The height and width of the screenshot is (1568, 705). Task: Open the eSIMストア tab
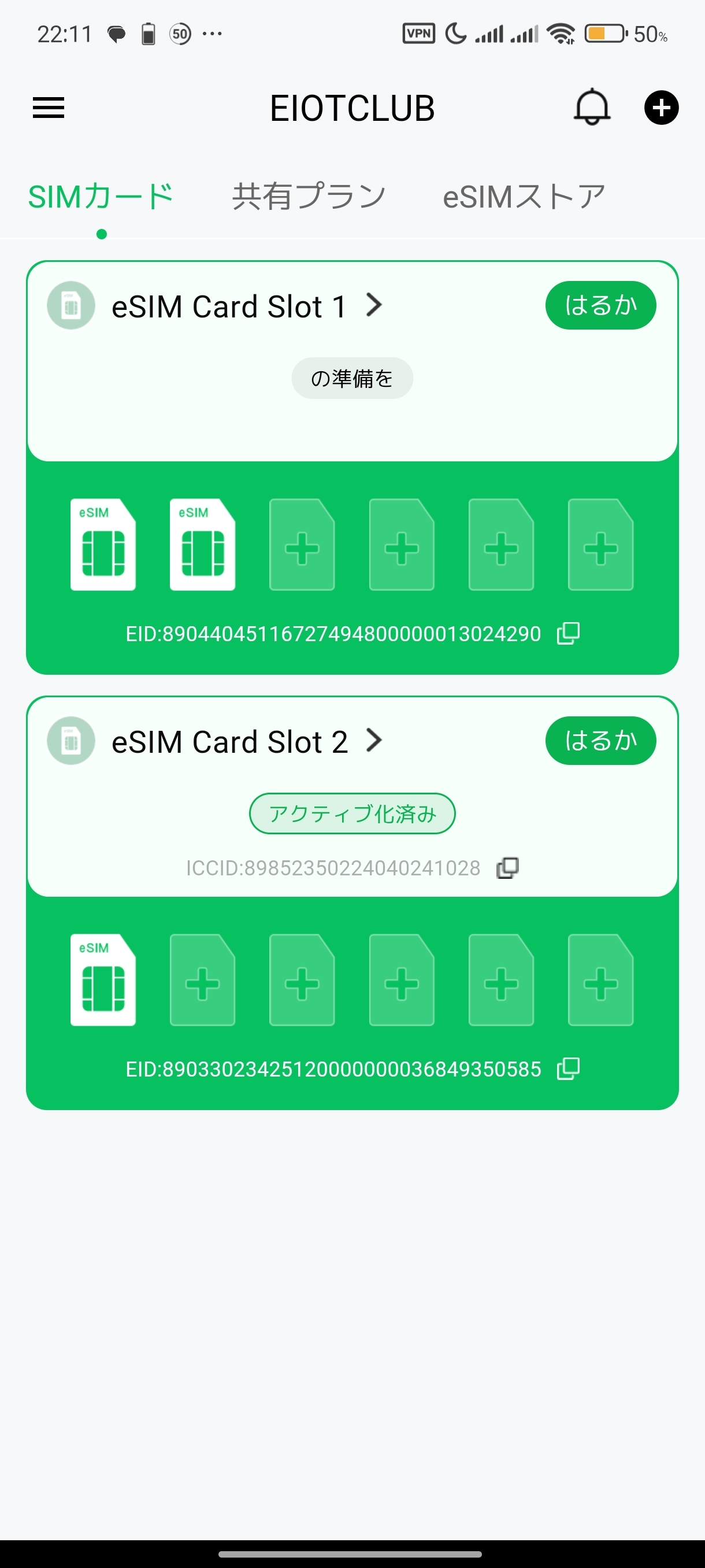pos(523,195)
